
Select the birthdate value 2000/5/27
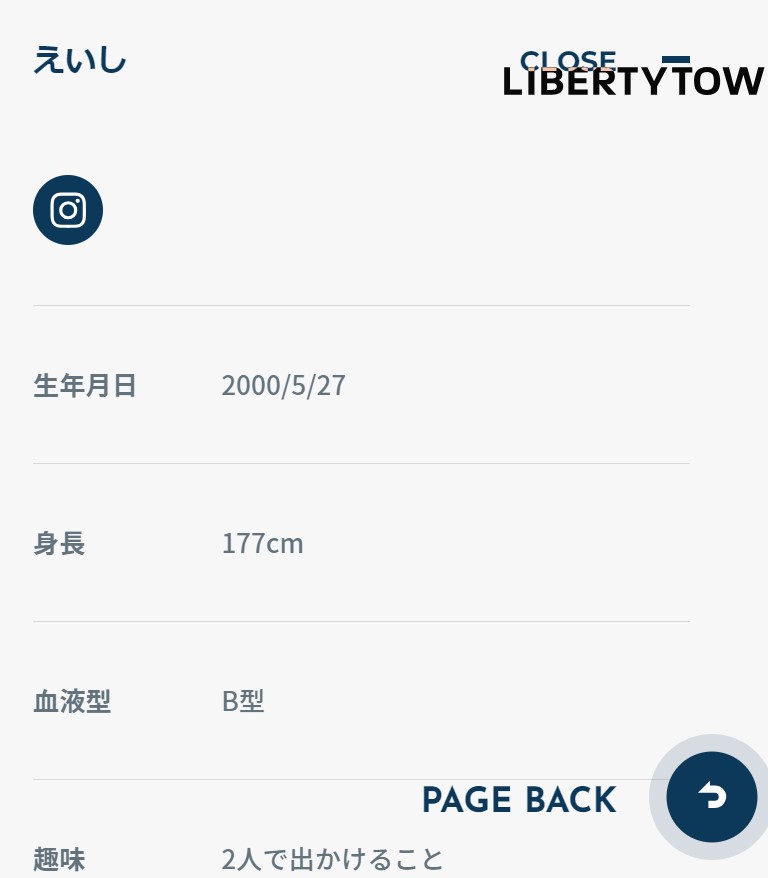click(283, 386)
